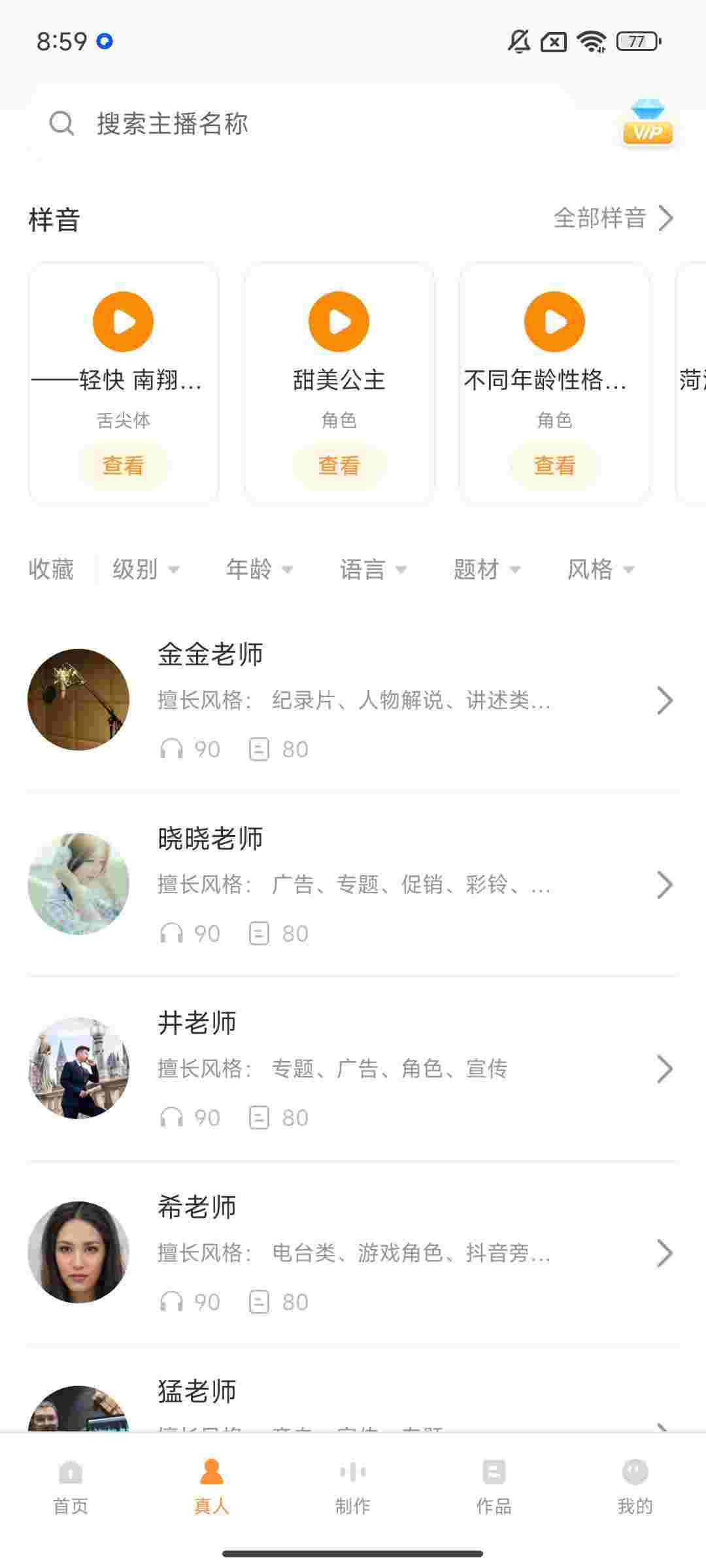This screenshot has height=1568, width=706.
Task: Tap 查看 under the 舌尖体 sample
Action: pos(123,465)
